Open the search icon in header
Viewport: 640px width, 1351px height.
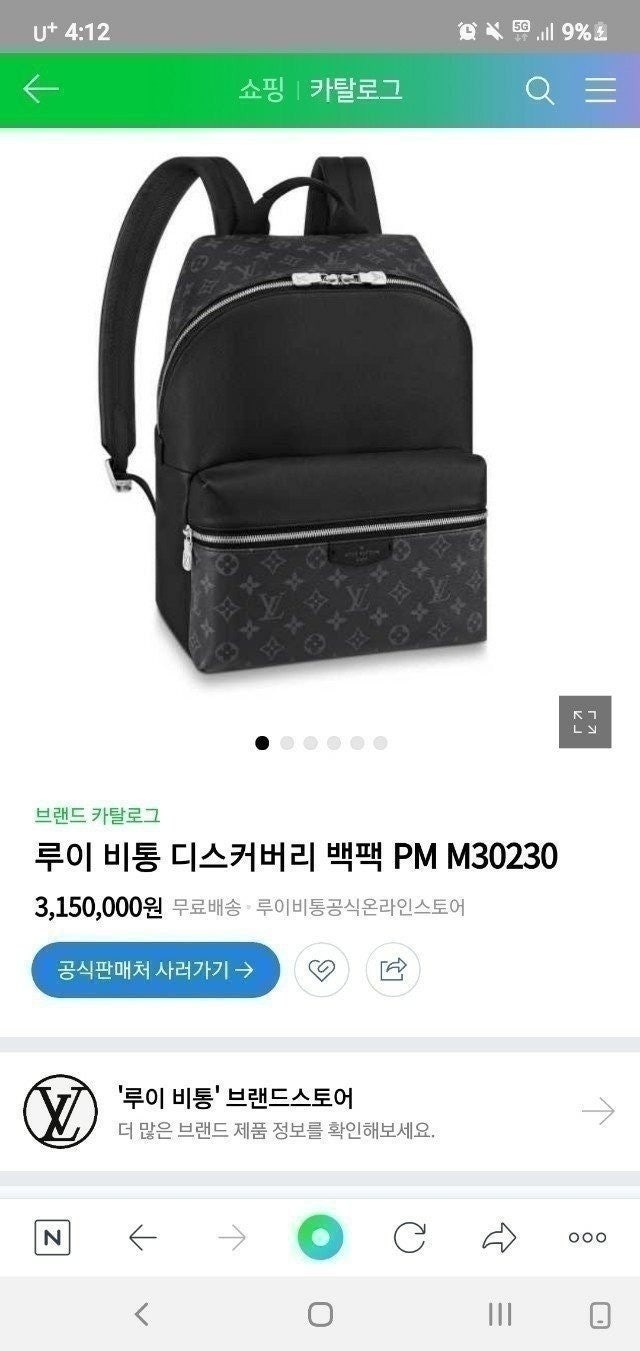[x=539, y=91]
